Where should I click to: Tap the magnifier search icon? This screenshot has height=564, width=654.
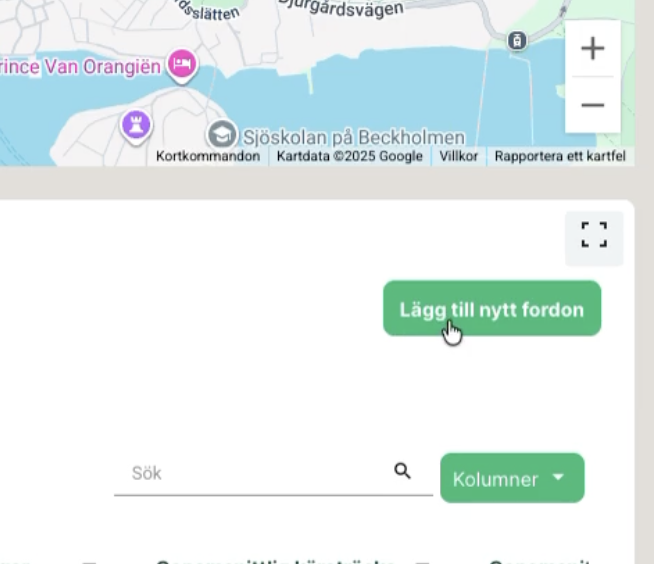pos(402,471)
